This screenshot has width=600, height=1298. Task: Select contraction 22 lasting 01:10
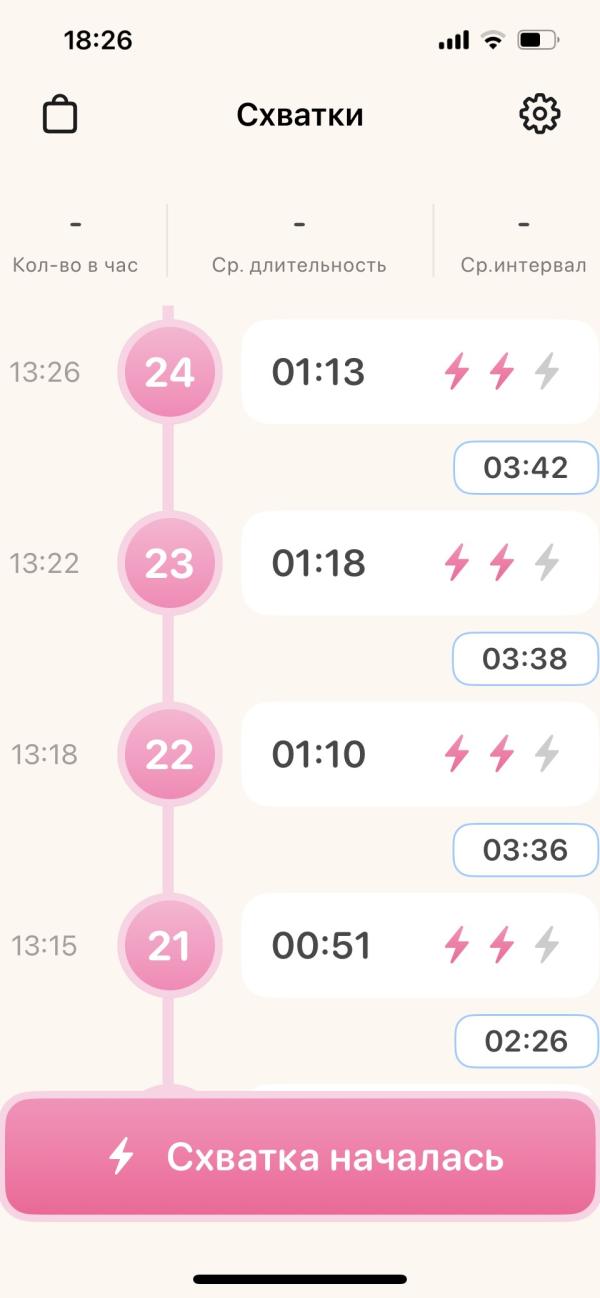(x=418, y=754)
